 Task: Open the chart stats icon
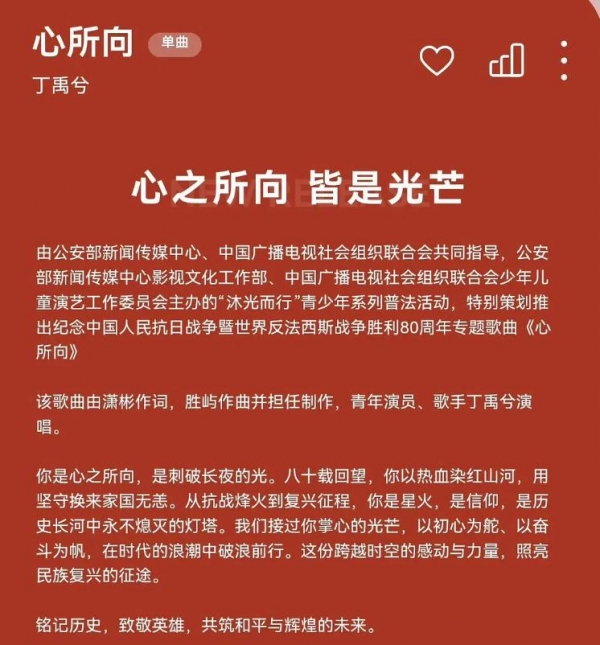point(507,60)
